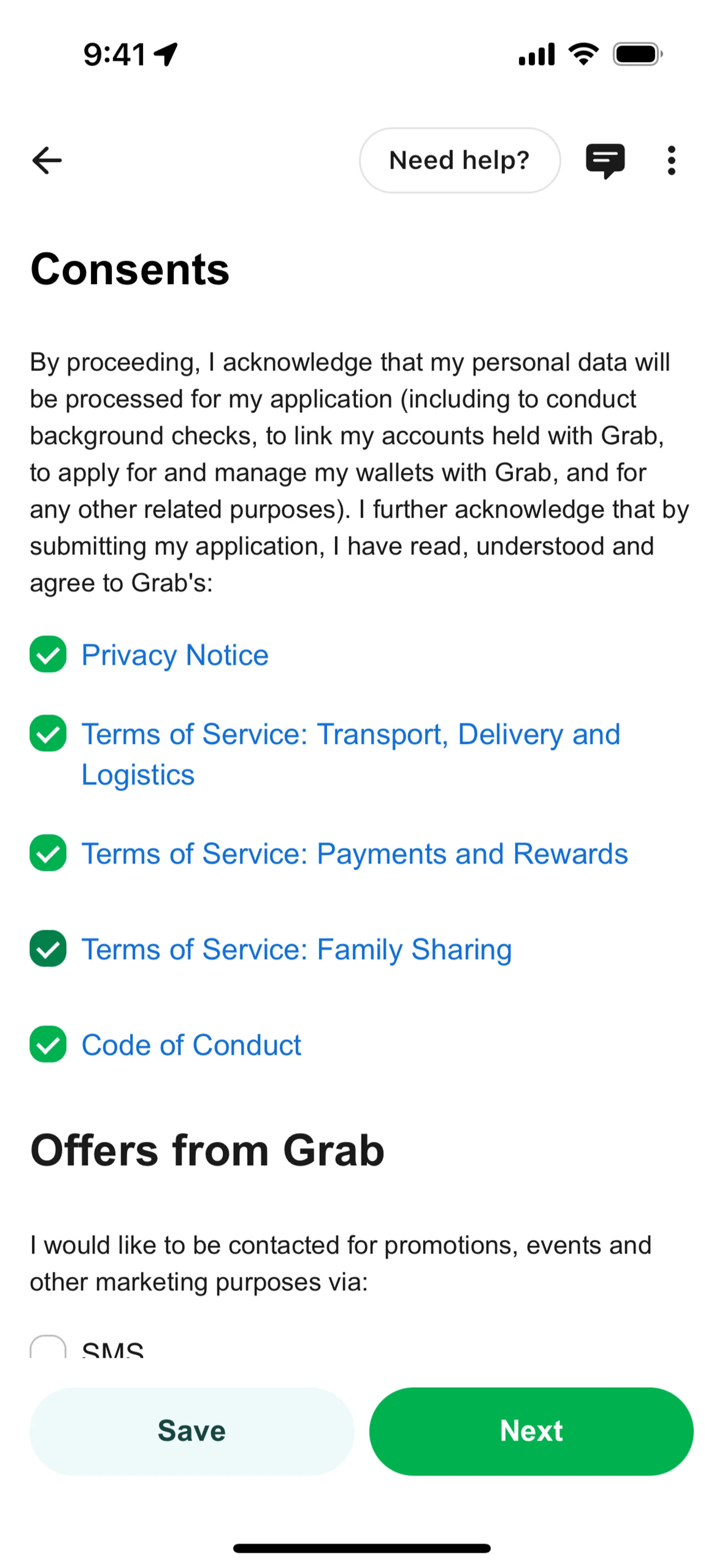Open Terms of Service: Family Sharing
723x1568 pixels.
point(296,950)
